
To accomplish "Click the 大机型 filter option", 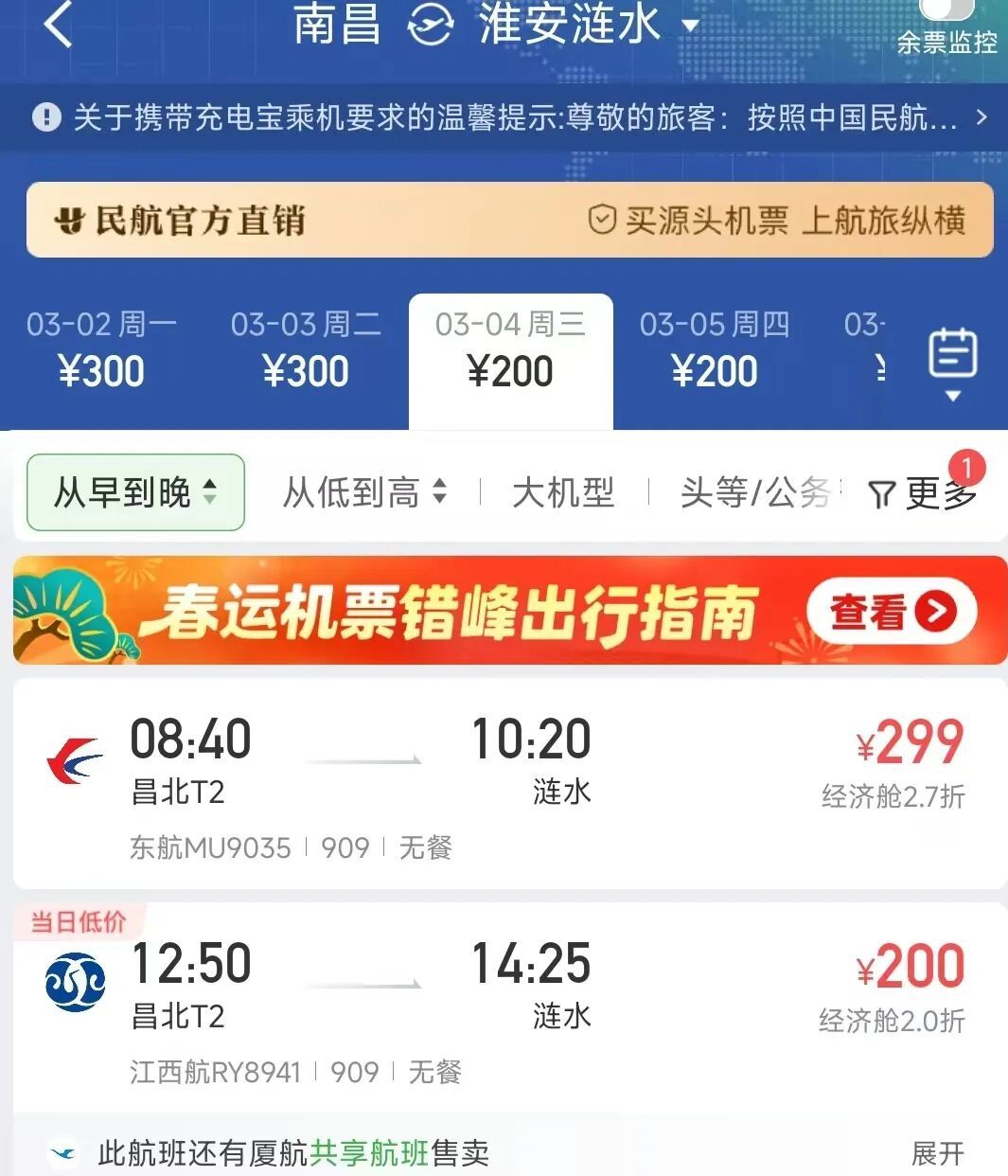I will pyautogui.click(x=564, y=492).
